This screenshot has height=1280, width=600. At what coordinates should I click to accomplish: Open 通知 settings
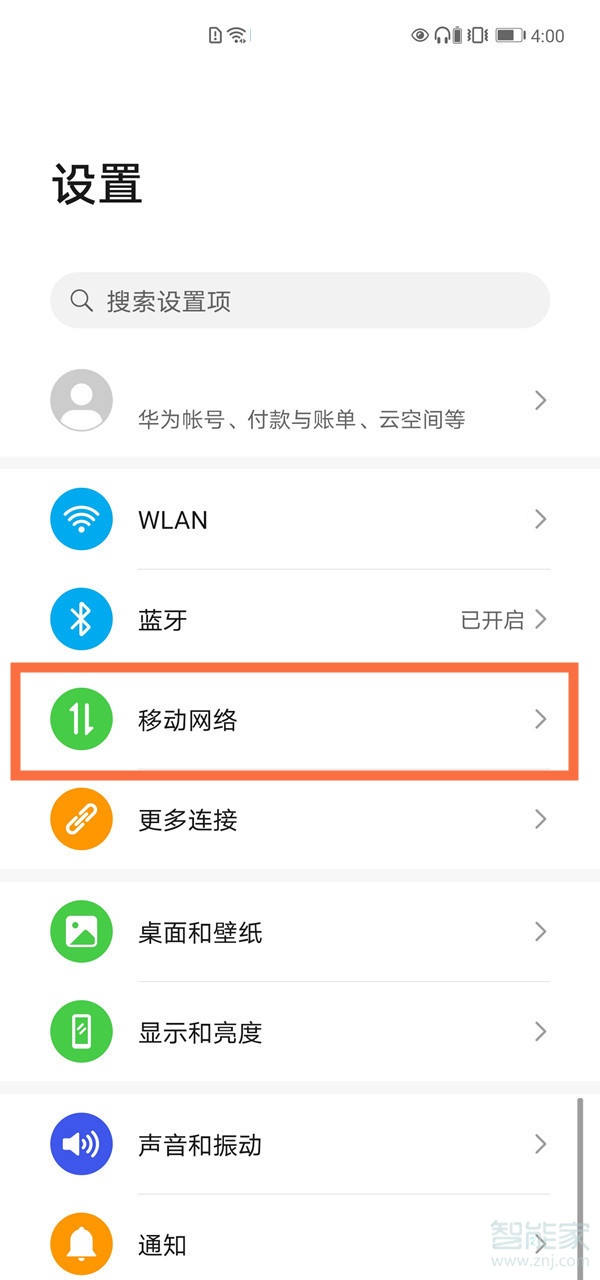pyautogui.click(x=300, y=1244)
